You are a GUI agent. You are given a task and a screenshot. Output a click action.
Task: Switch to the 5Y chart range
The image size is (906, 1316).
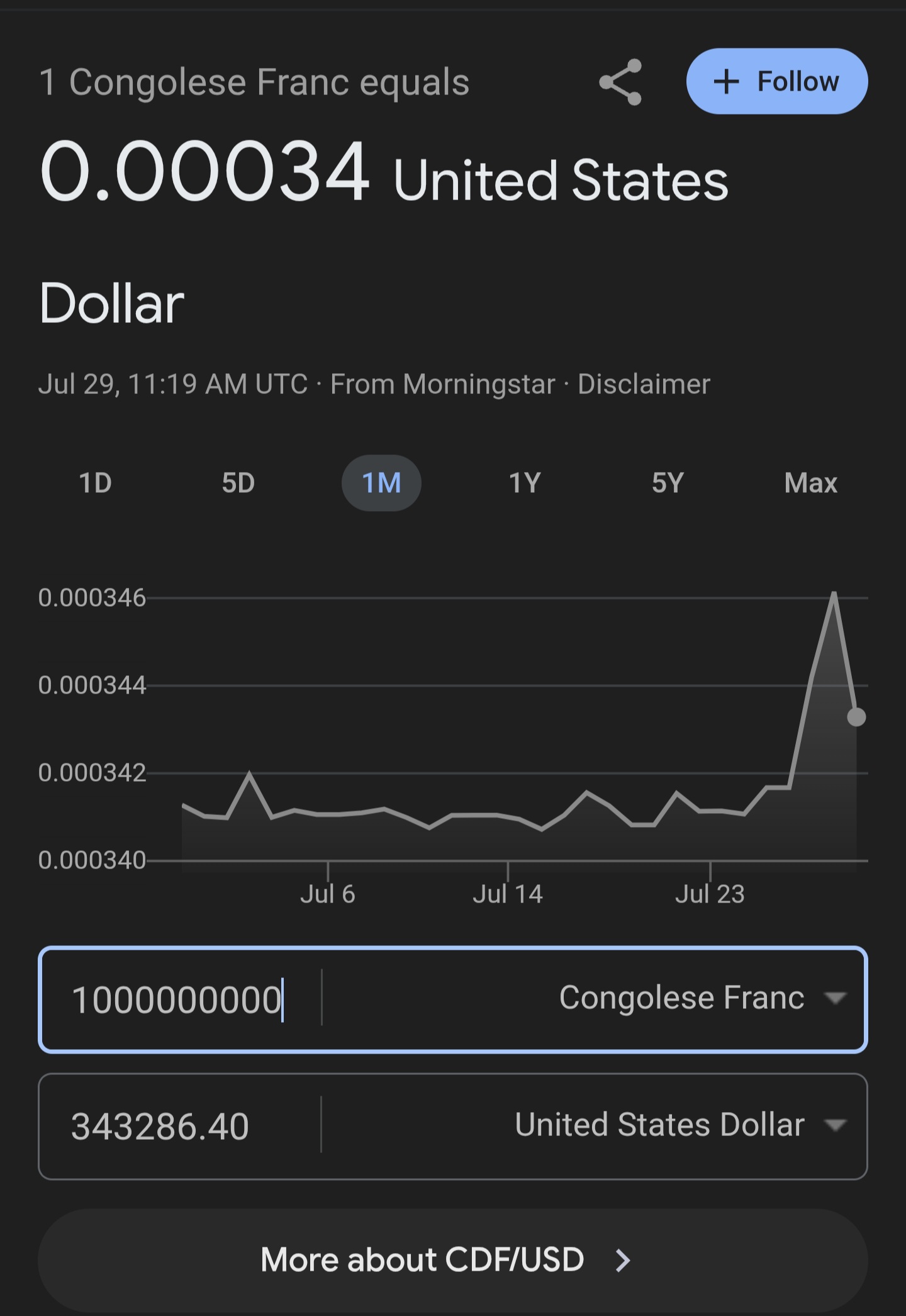click(668, 483)
